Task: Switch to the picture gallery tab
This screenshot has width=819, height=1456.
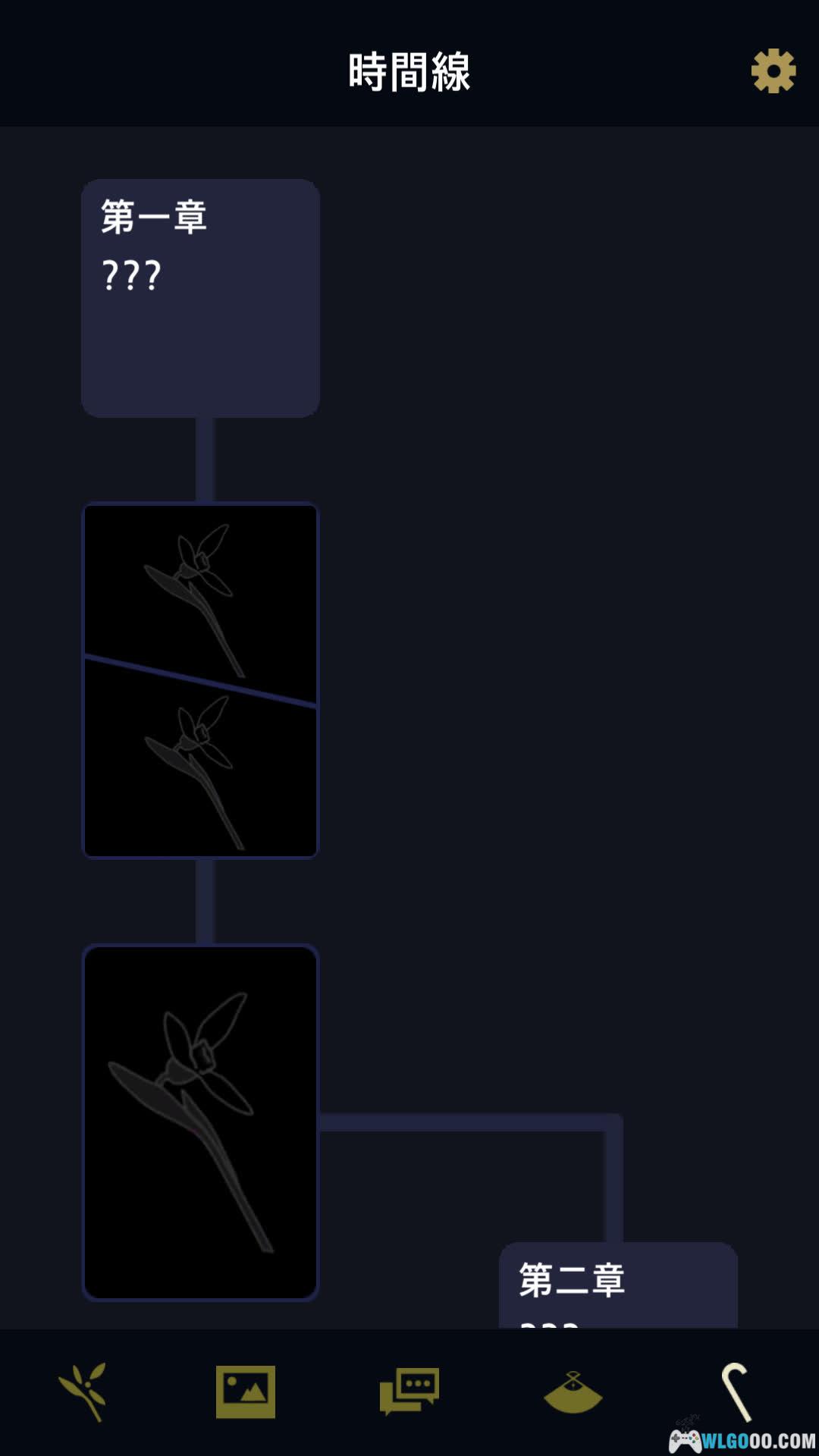Action: (246, 1392)
